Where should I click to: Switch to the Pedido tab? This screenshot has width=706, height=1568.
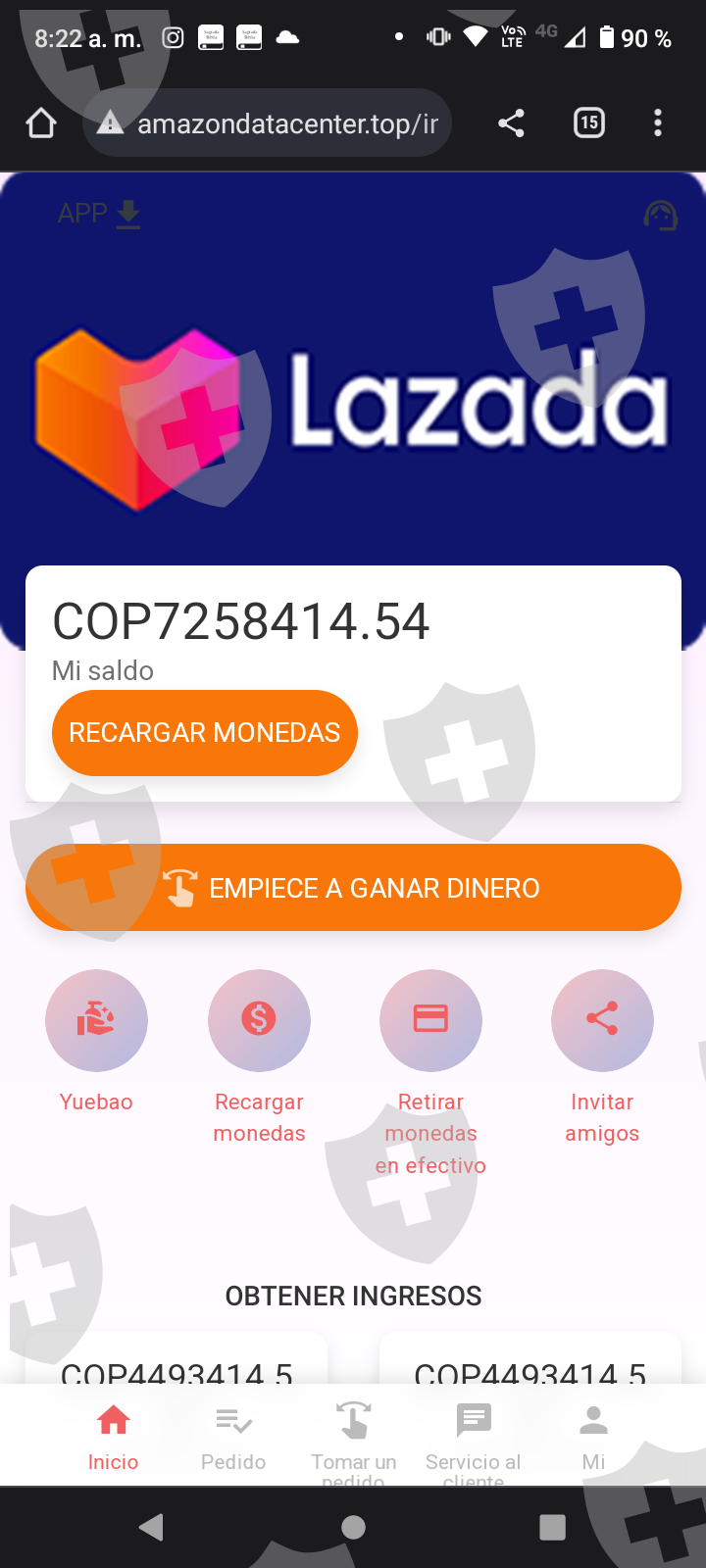click(x=233, y=1437)
